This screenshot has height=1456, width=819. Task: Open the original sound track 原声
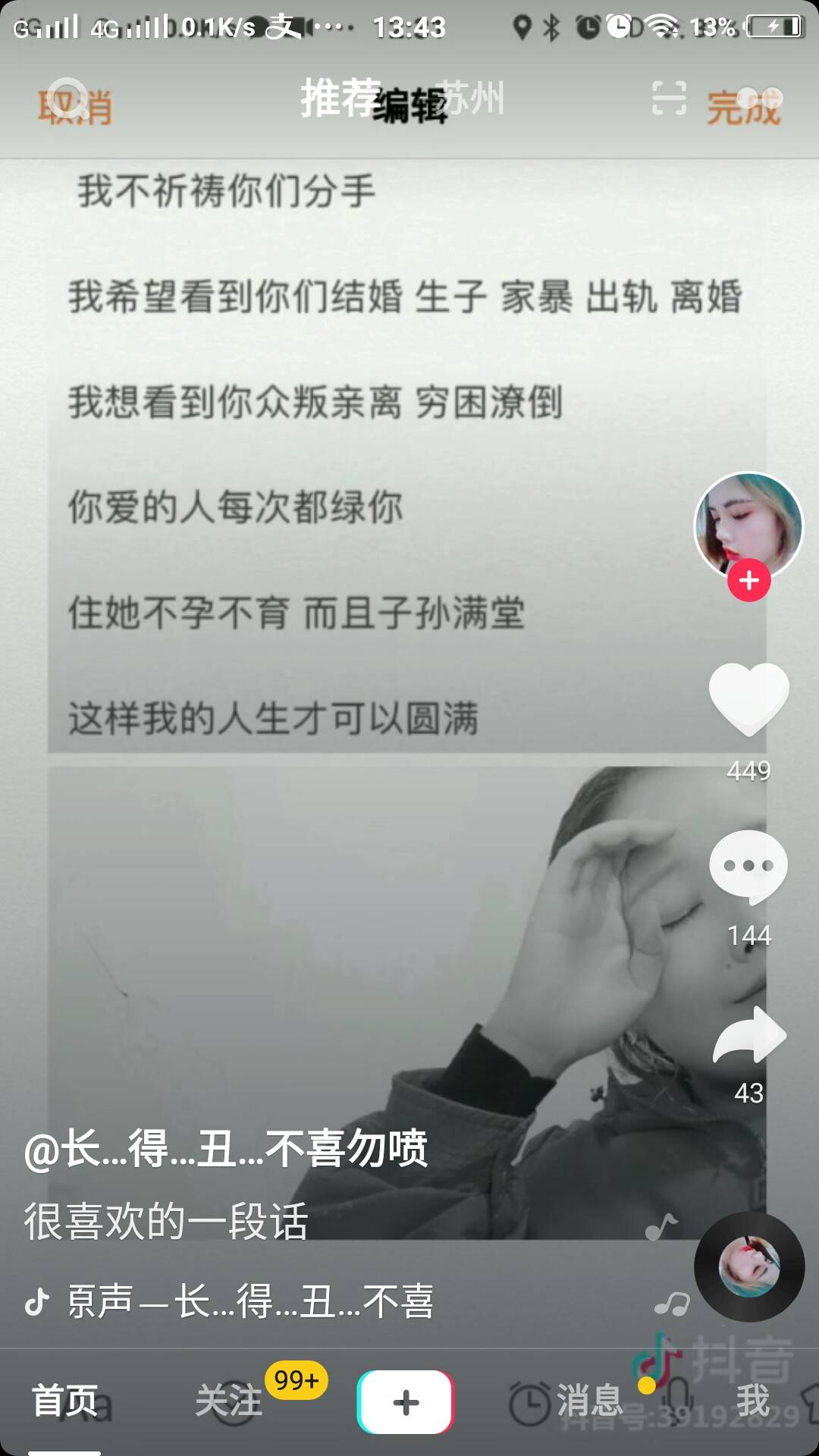point(250,1301)
